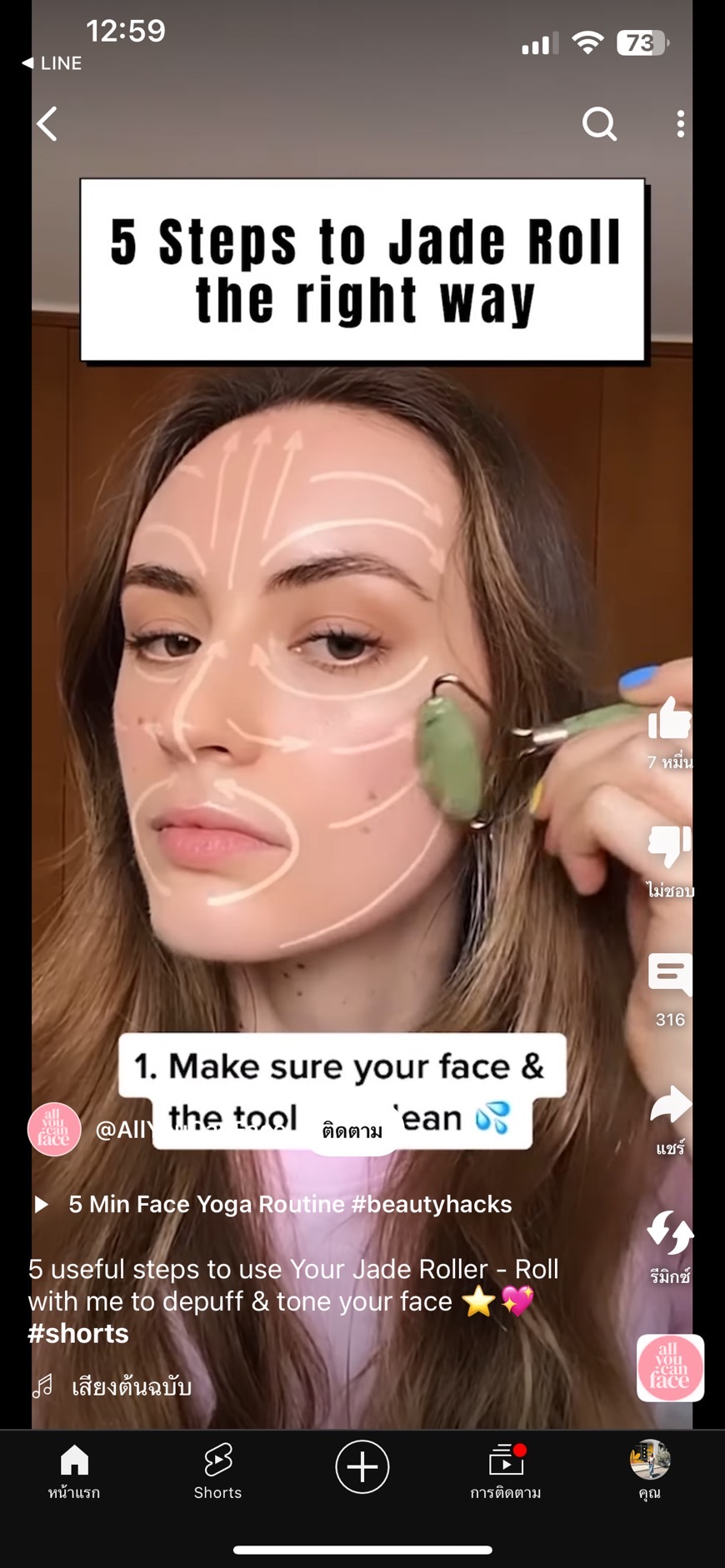
Task: Like this Short with the thumbs-up
Action: point(670,718)
